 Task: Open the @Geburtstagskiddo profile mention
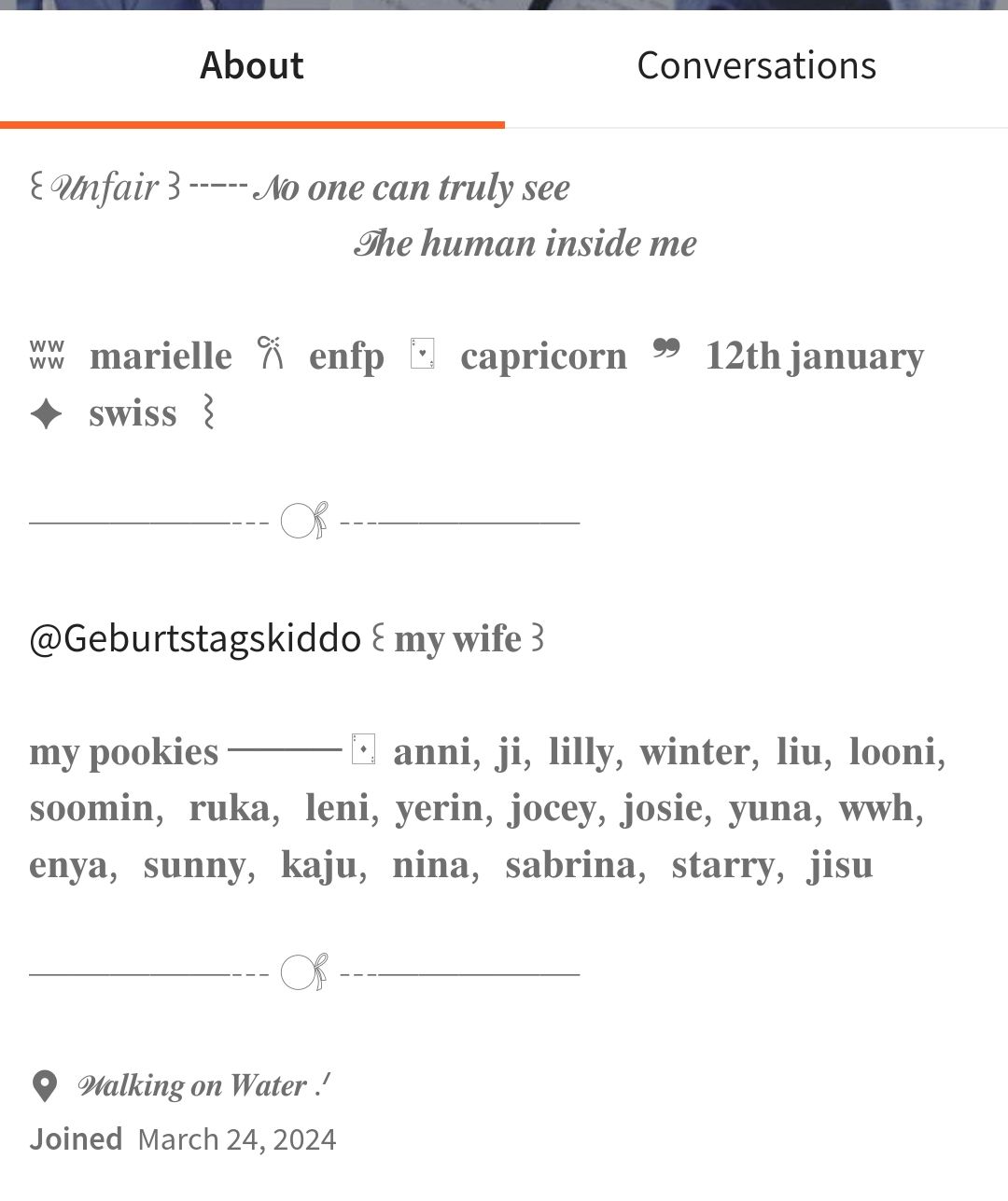[195, 639]
